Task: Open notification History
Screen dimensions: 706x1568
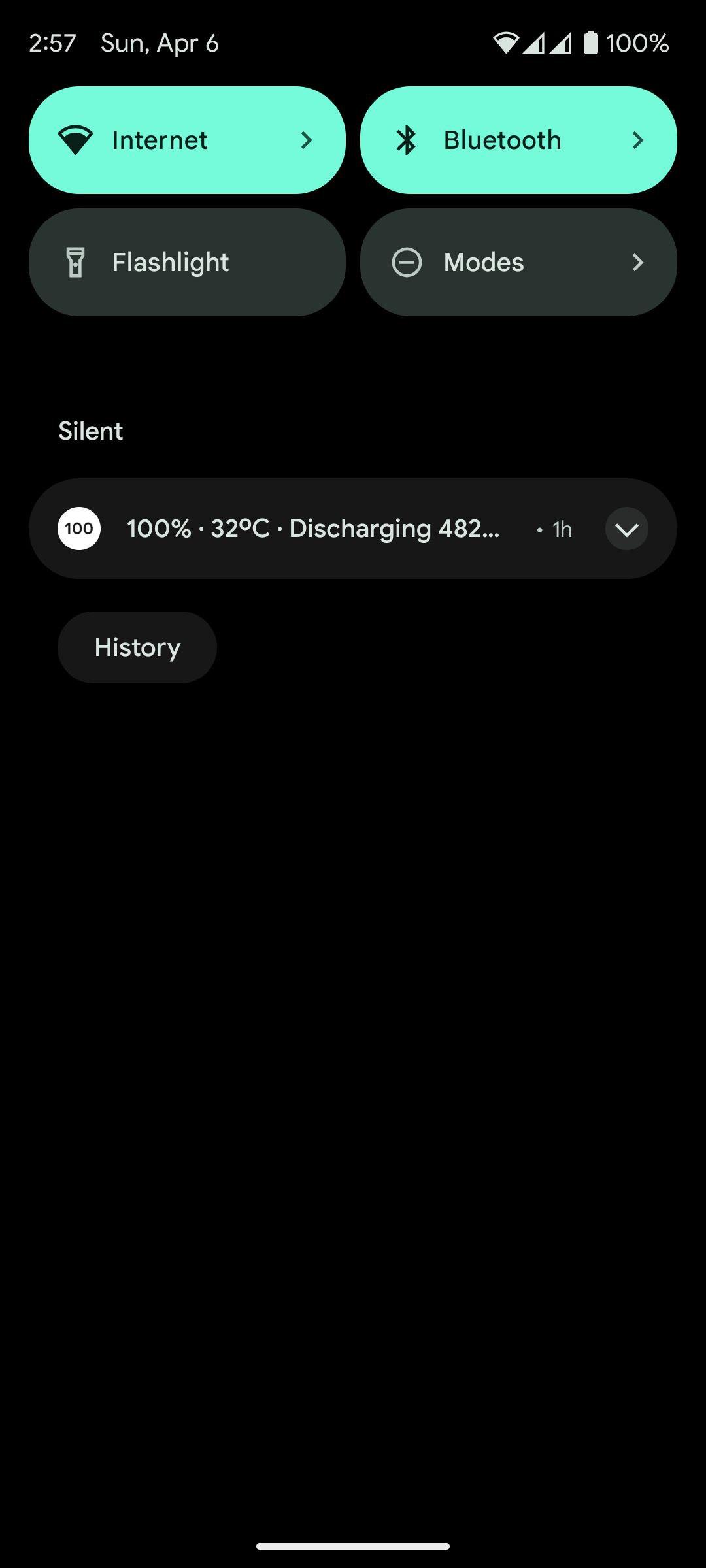Action: point(137,647)
